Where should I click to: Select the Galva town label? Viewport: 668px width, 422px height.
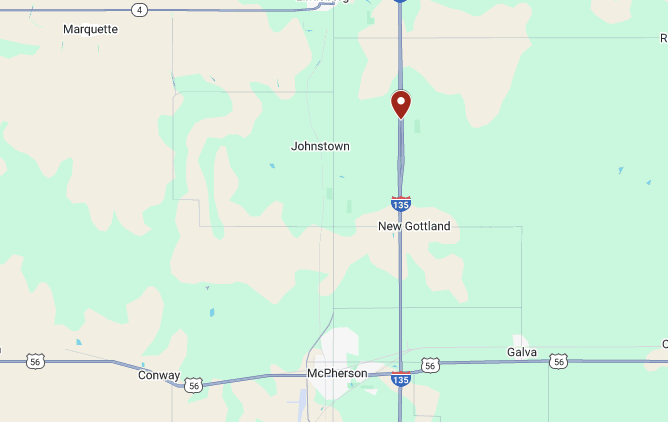pyautogui.click(x=522, y=352)
